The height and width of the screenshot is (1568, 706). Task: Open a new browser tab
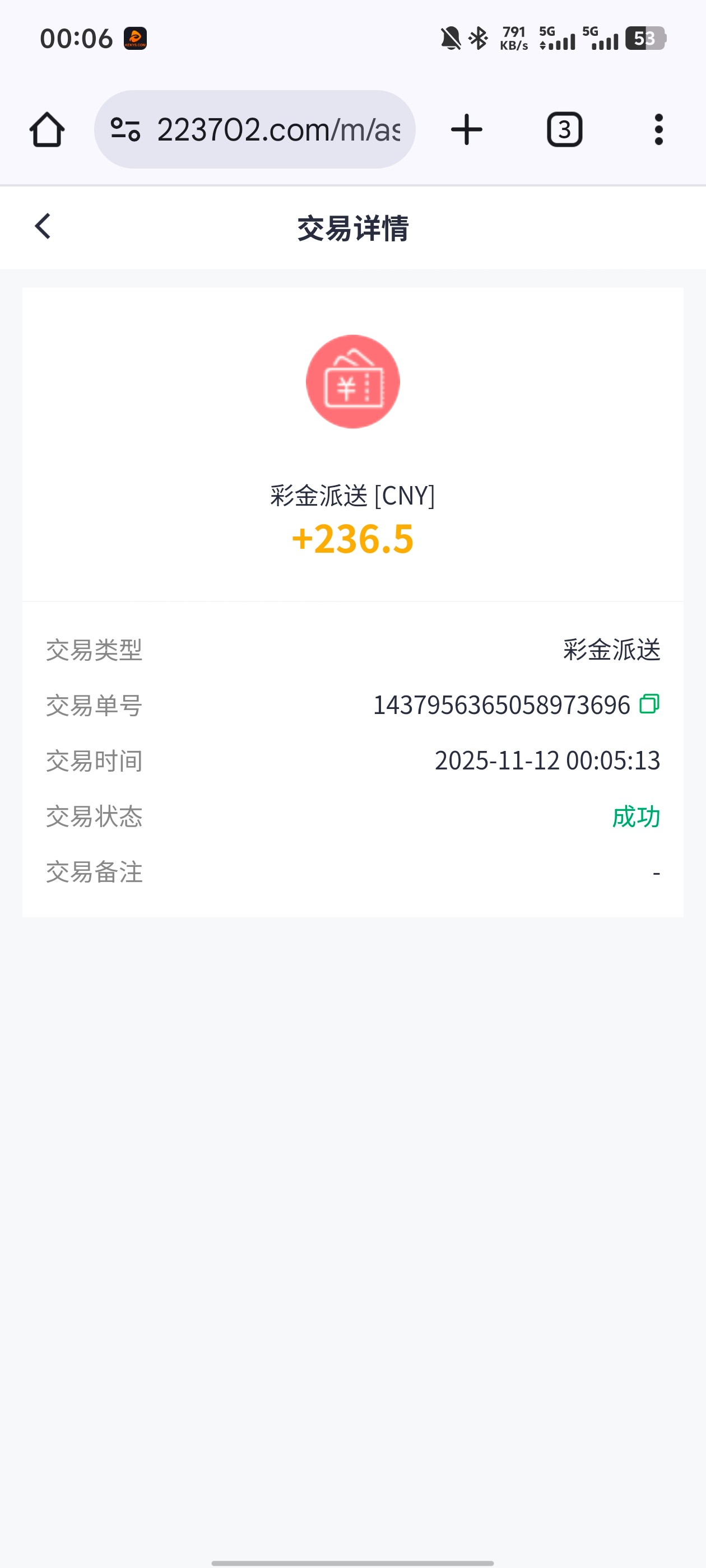[467, 130]
